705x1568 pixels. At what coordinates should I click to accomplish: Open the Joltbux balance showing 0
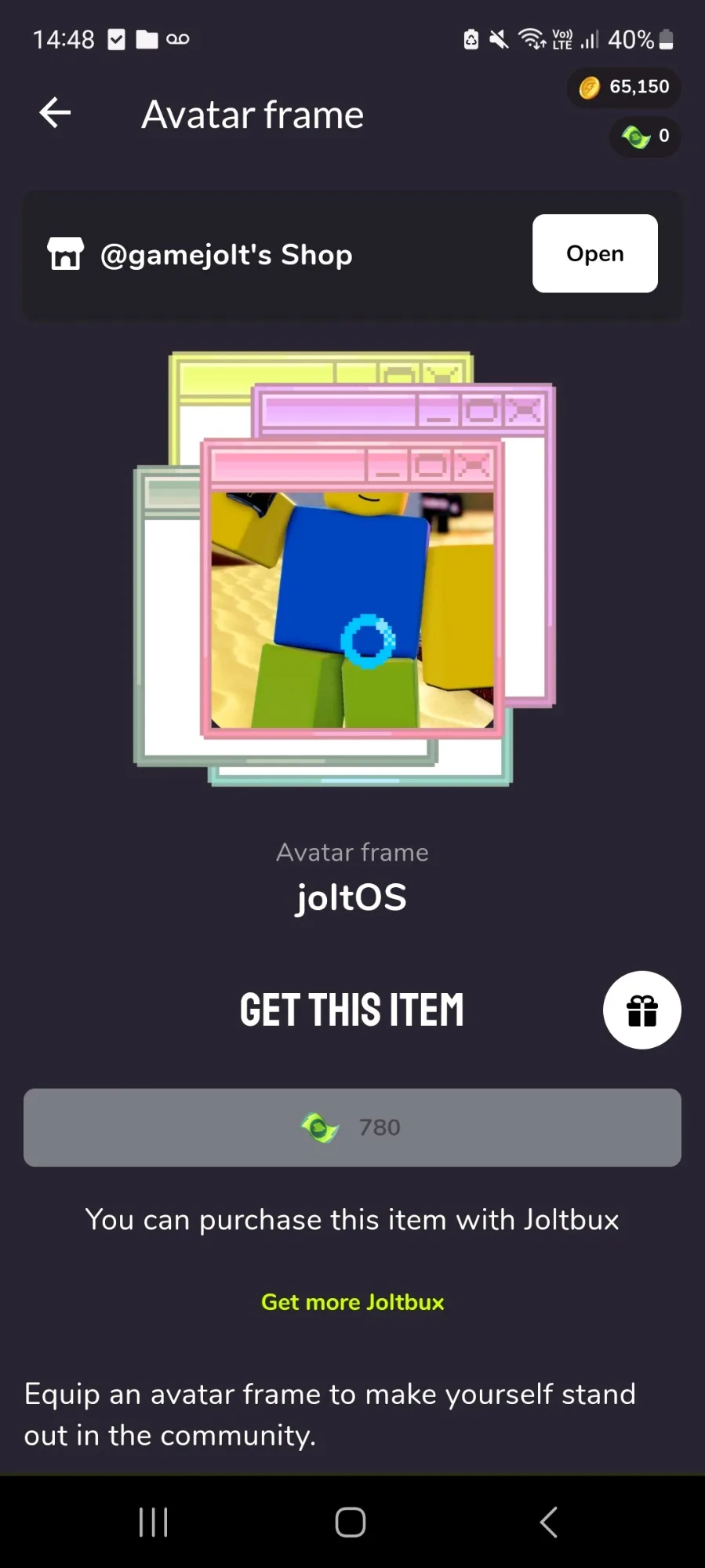pyautogui.click(x=645, y=136)
